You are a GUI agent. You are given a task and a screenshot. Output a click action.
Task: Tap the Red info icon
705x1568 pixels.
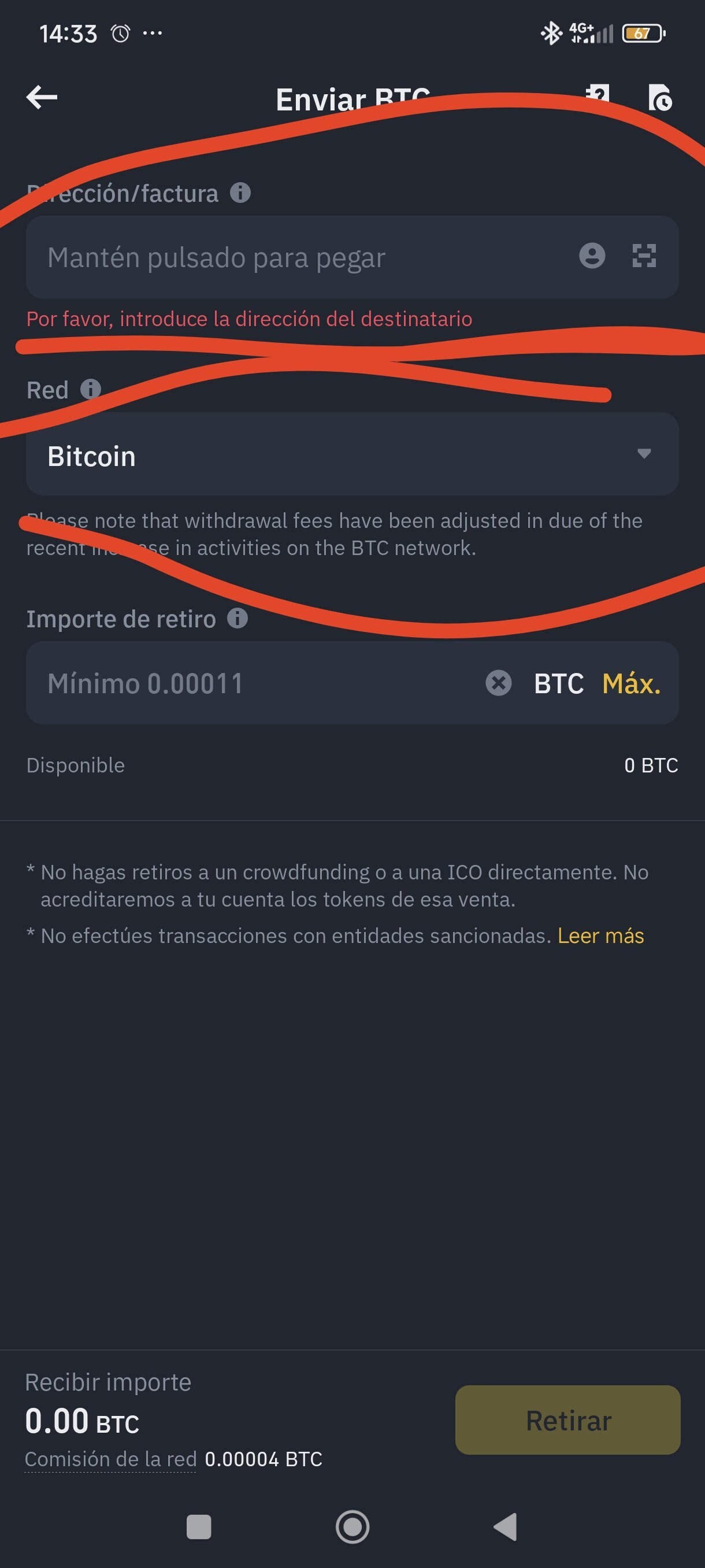click(91, 389)
